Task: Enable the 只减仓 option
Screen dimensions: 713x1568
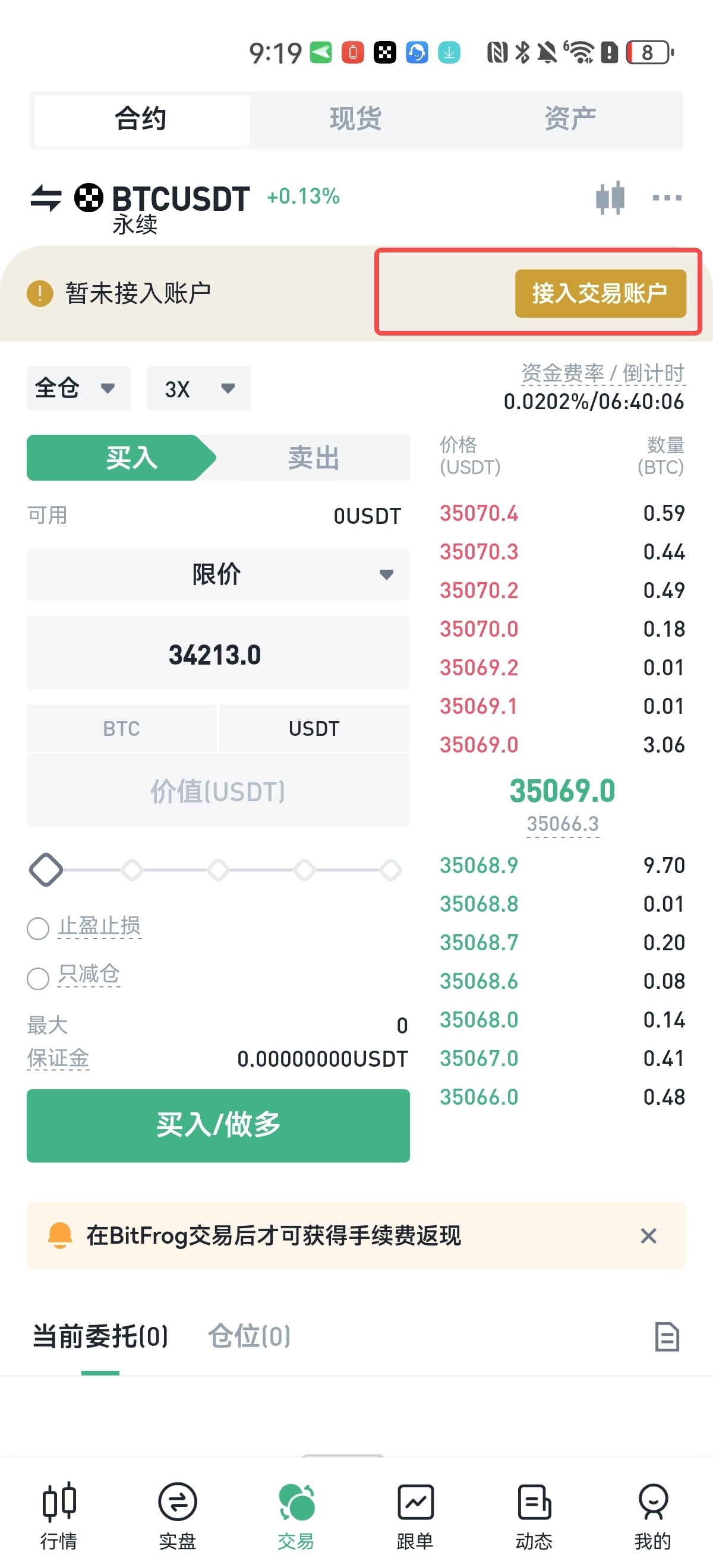Action: [x=74, y=976]
